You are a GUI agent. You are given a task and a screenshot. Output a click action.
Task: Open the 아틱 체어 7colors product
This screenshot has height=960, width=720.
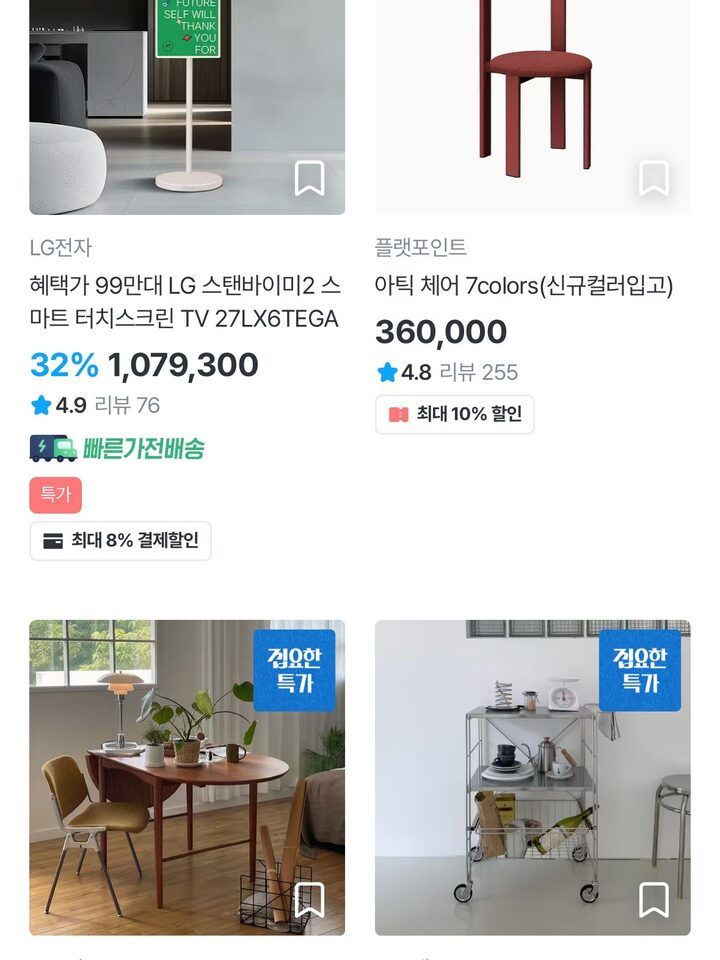(523, 287)
